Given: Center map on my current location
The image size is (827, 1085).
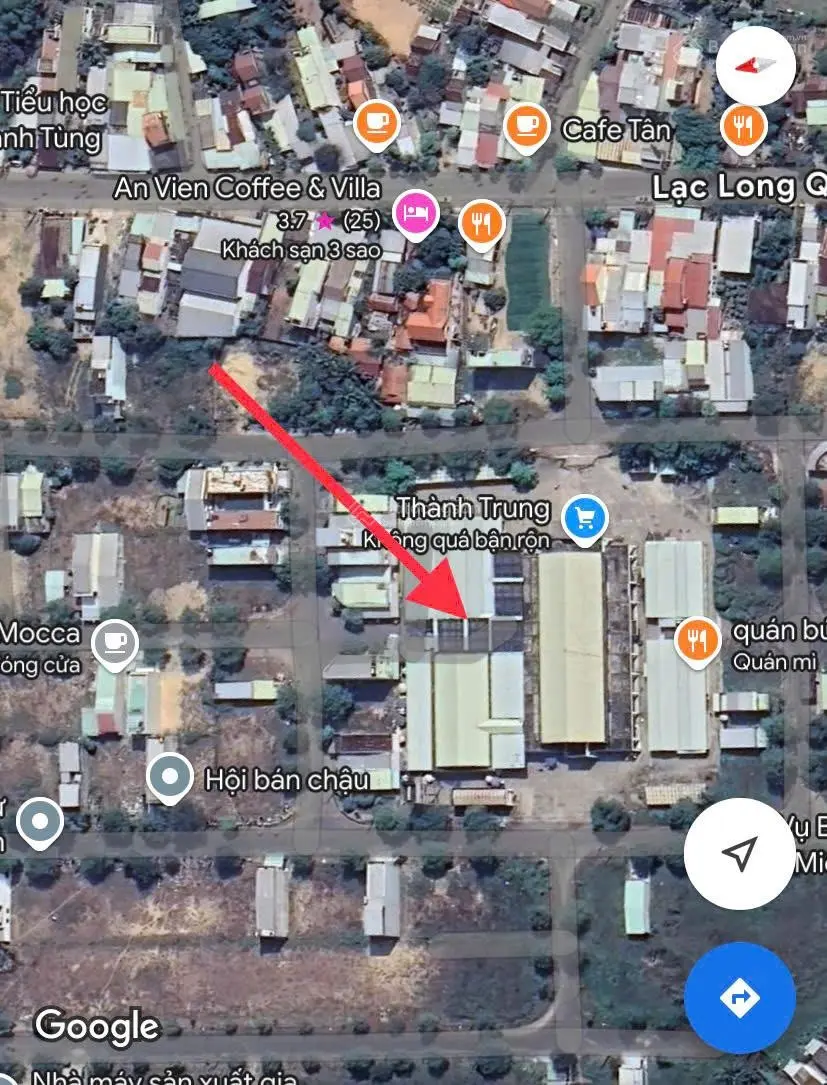Looking at the screenshot, I should [x=739, y=853].
